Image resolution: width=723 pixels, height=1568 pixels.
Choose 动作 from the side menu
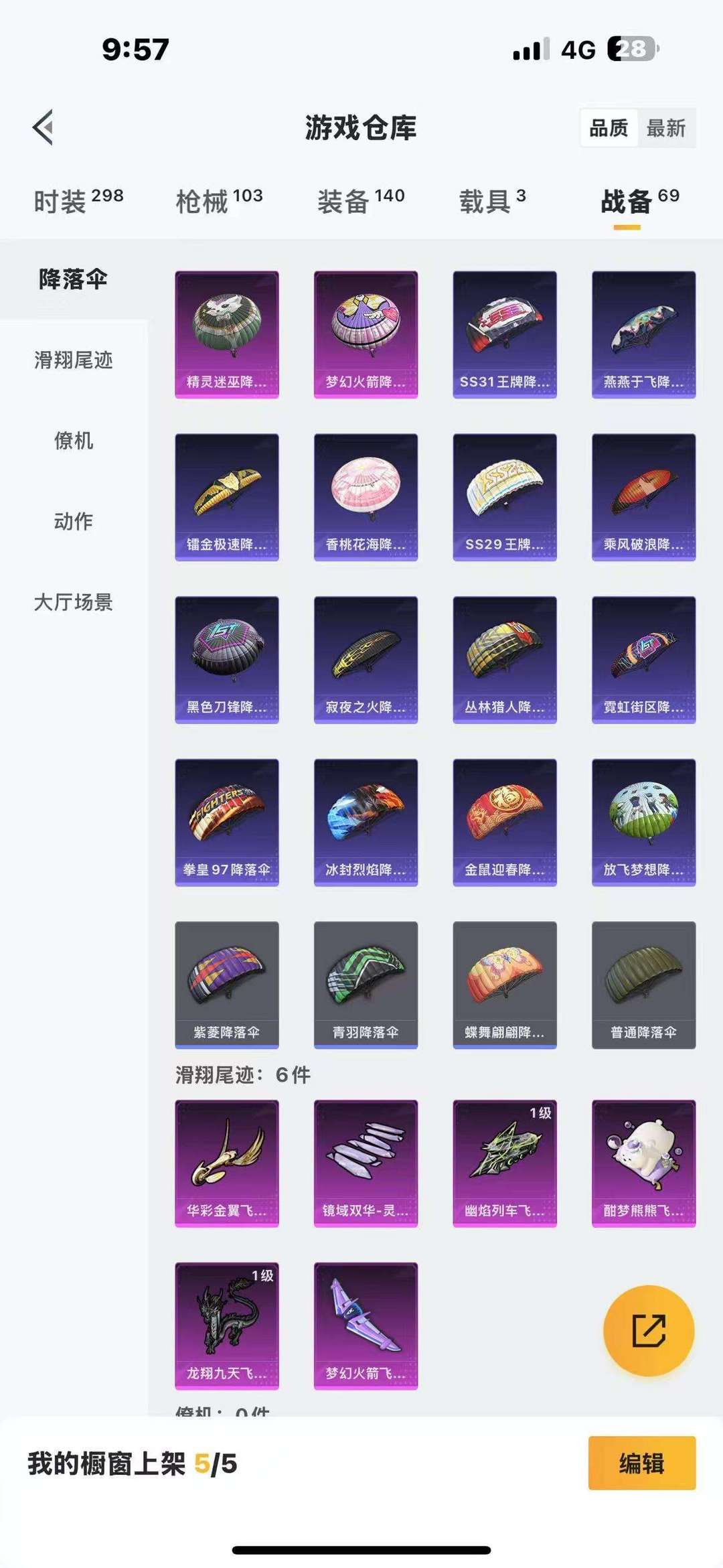(x=74, y=521)
